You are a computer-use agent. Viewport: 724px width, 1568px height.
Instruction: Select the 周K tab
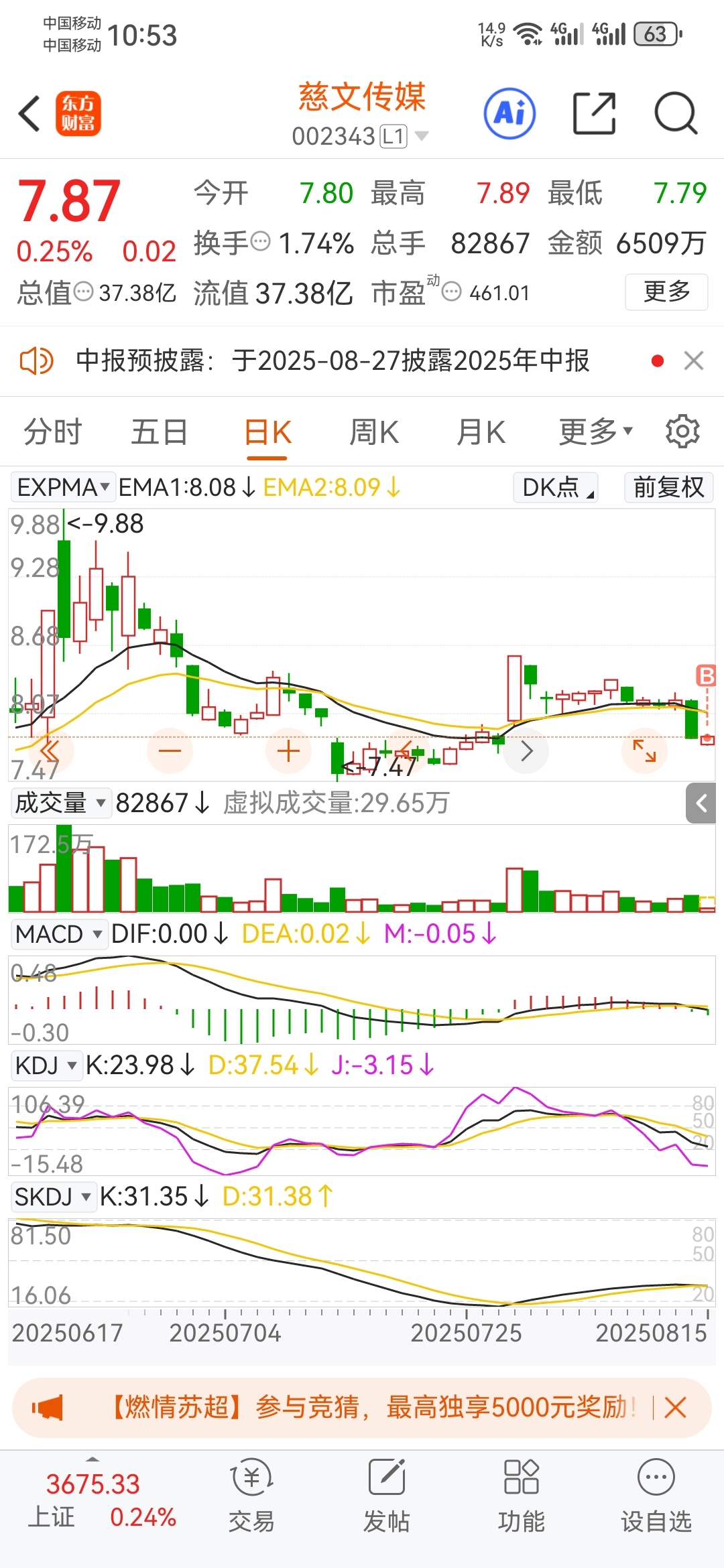point(374,432)
